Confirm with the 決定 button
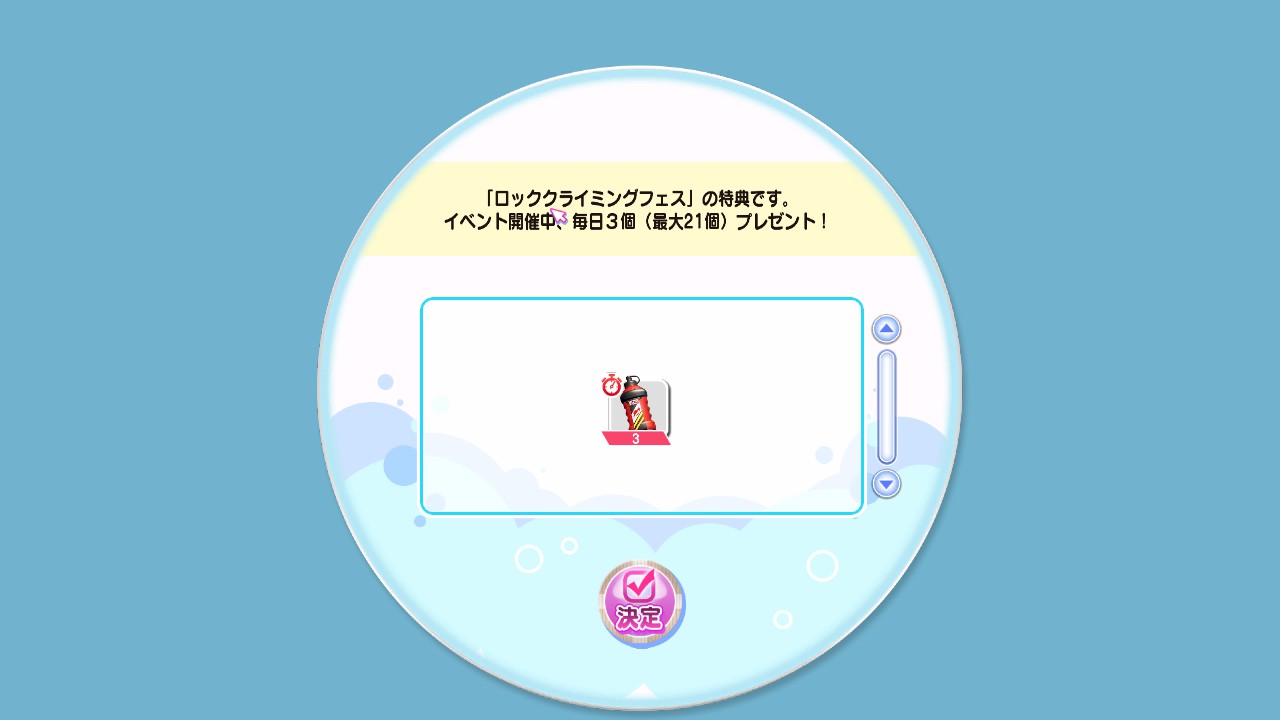The width and height of the screenshot is (1280, 720). (x=641, y=603)
